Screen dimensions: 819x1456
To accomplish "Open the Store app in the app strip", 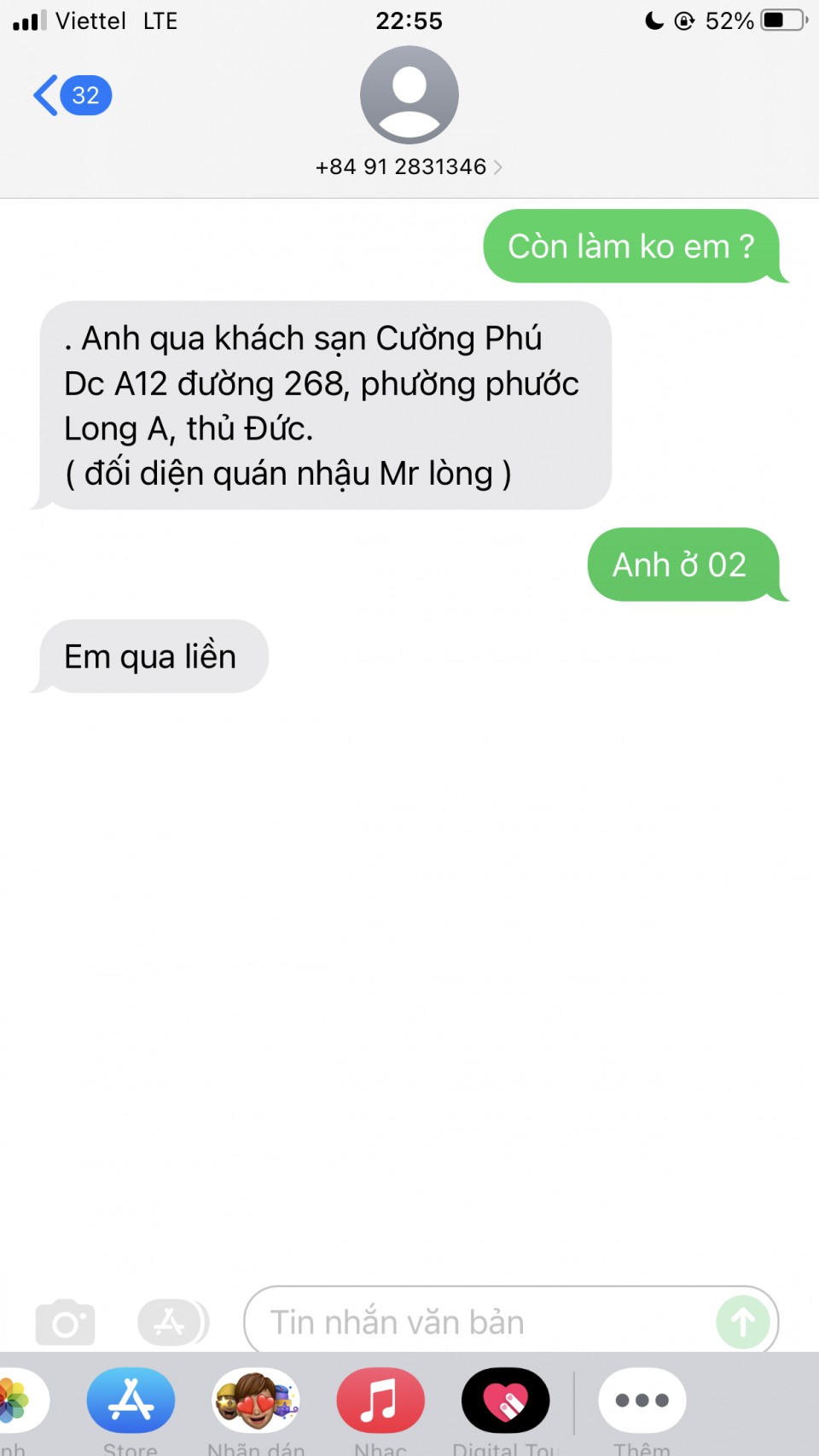I will [x=131, y=1401].
